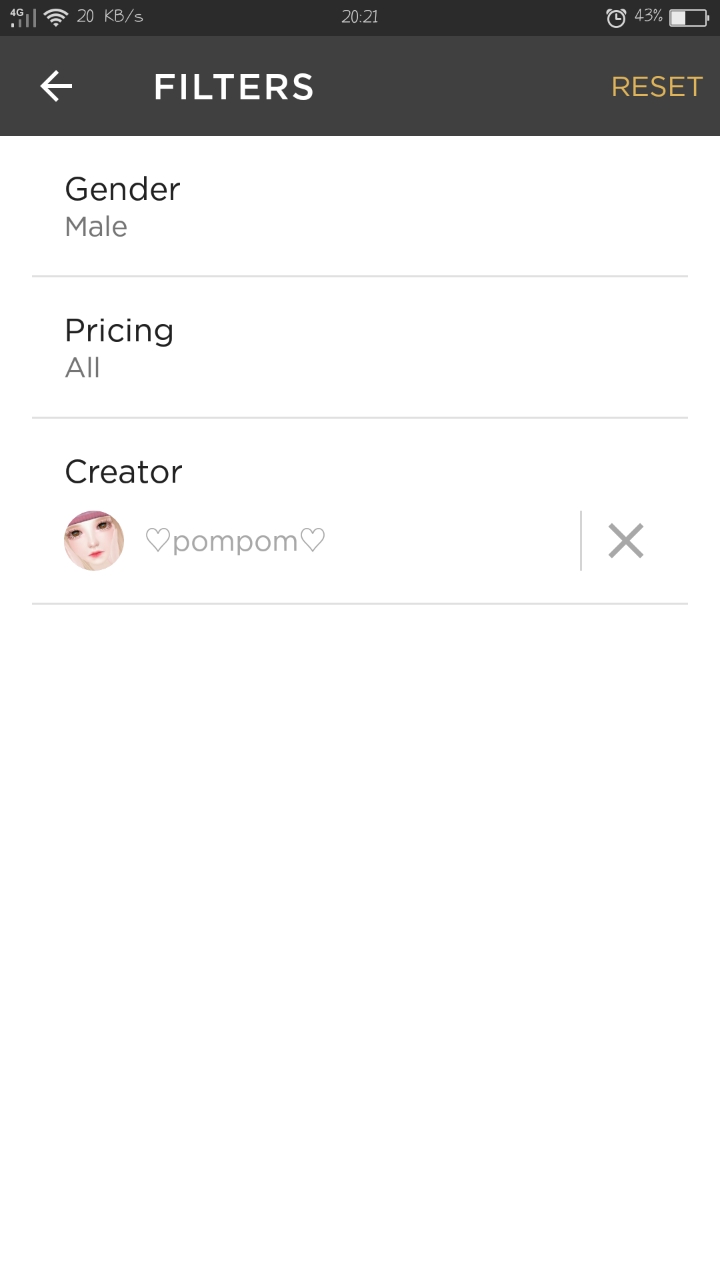
Task: Reset all filters
Action: pos(656,87)
